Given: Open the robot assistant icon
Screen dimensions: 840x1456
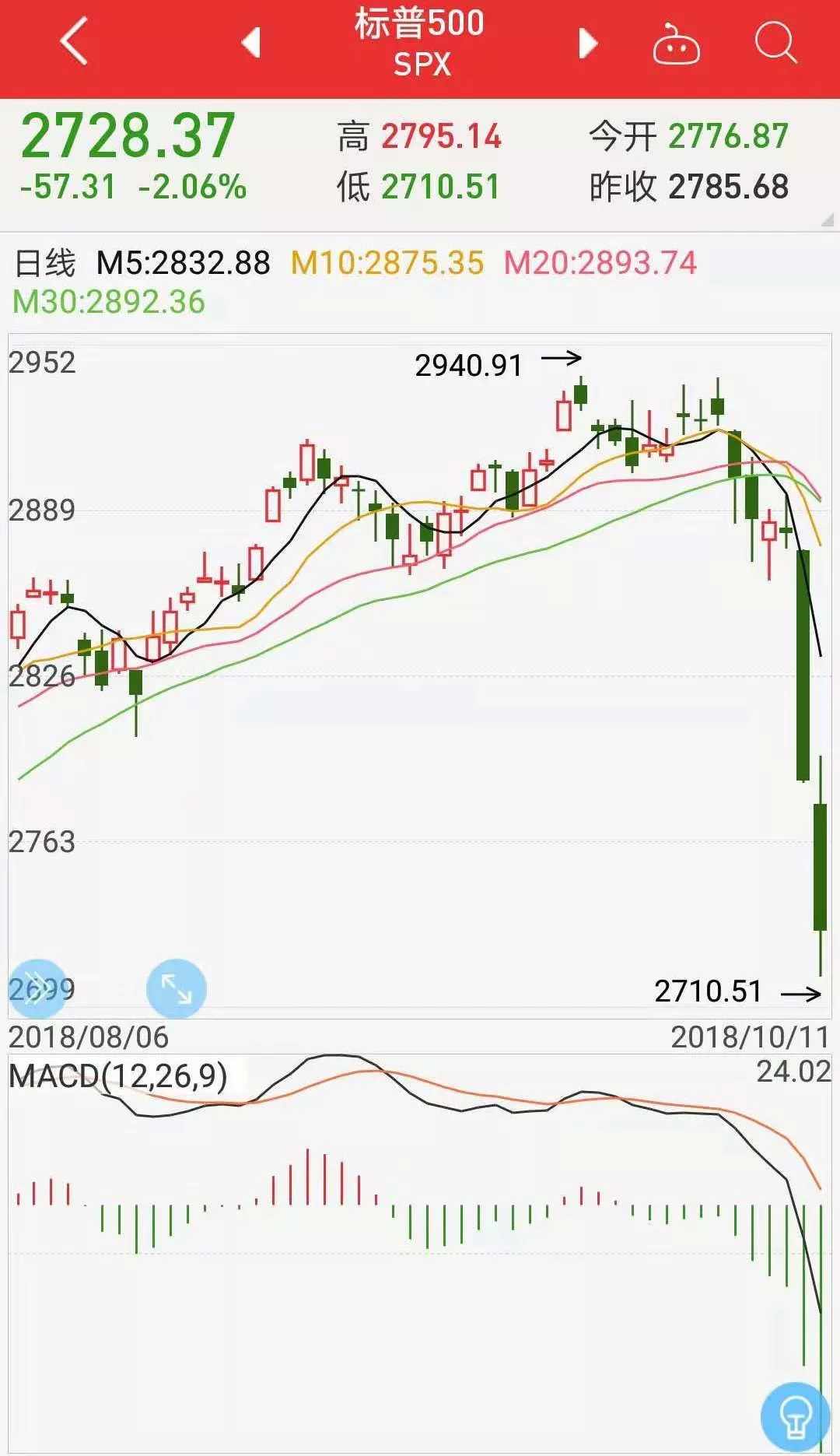Looking at the screenshot, I should 676,44.
